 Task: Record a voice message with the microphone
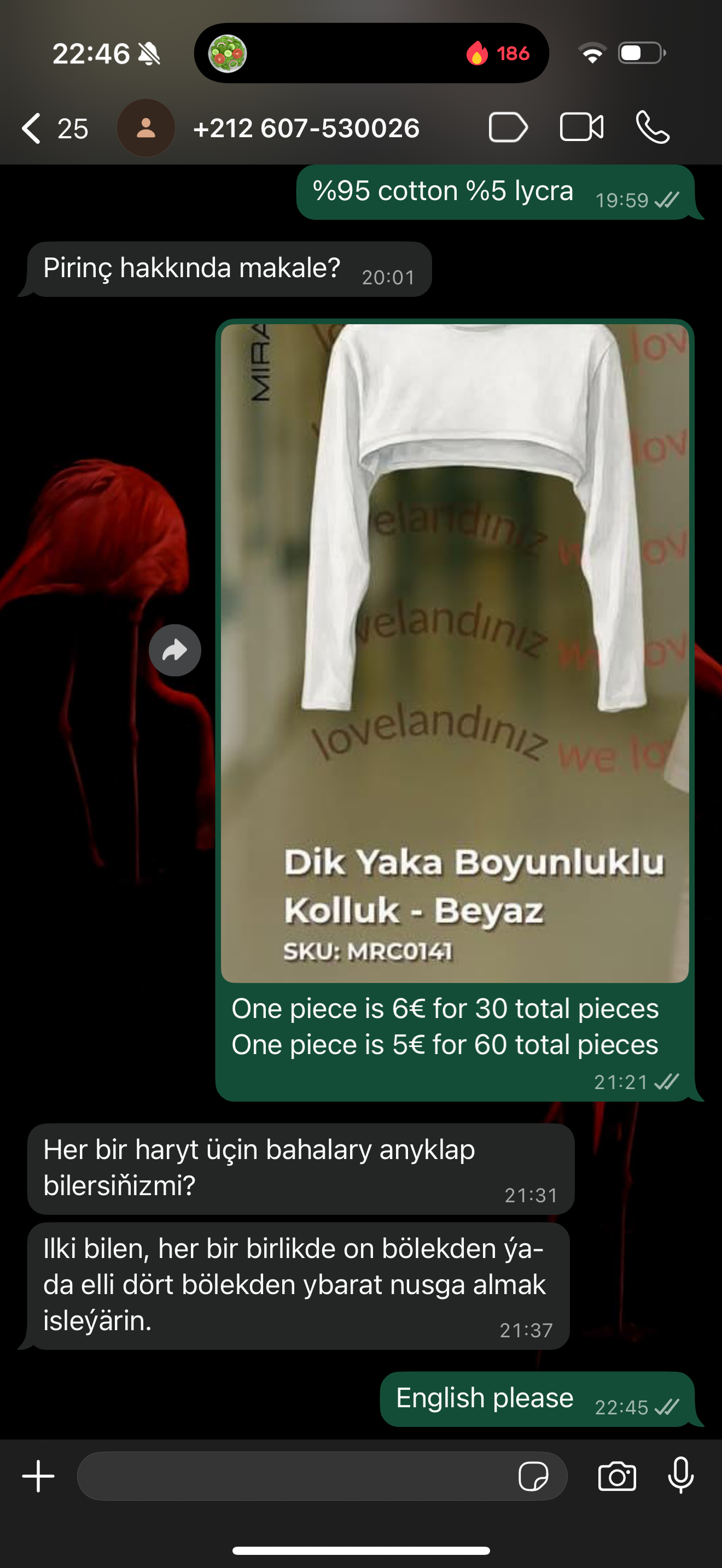click(x=680, y=1476)
